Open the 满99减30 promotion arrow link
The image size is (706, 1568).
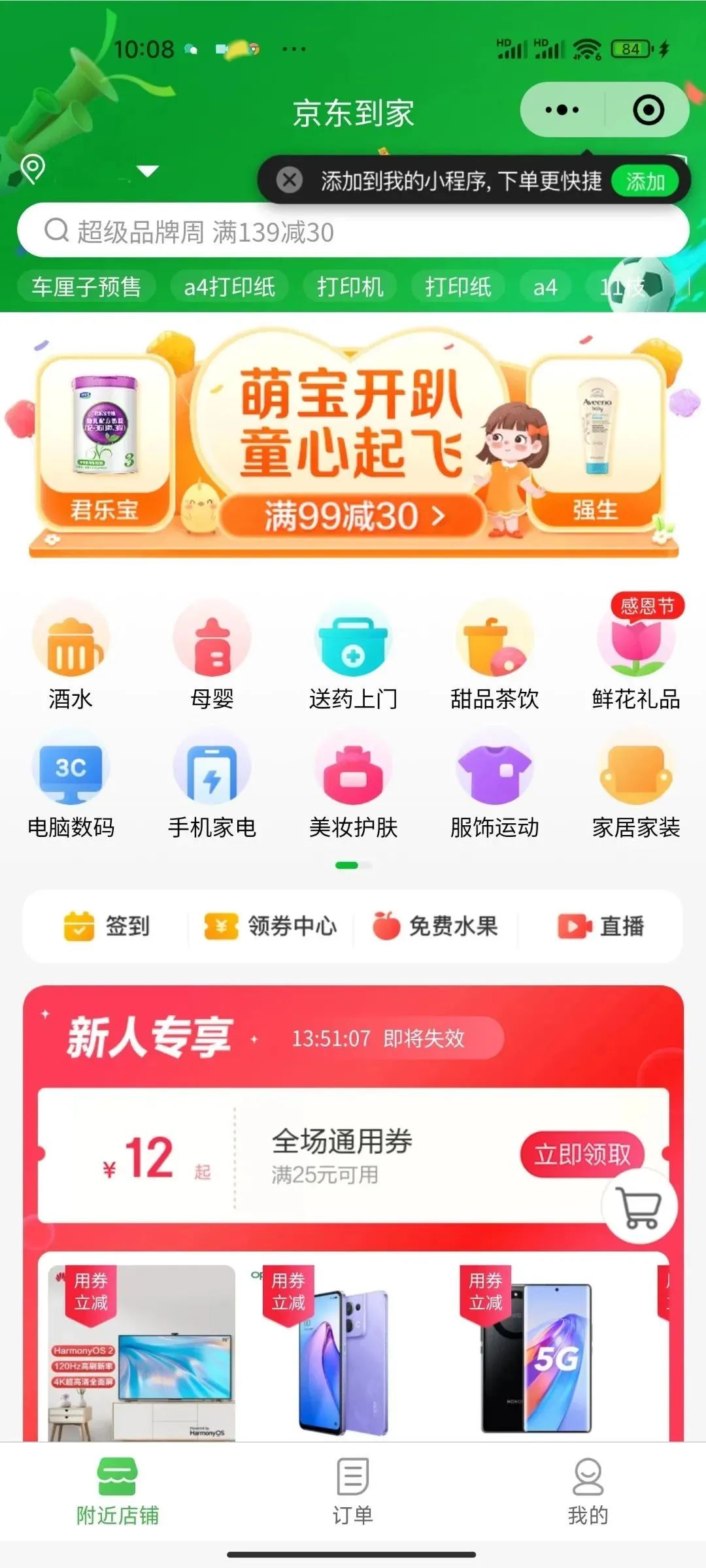pos(353,515)
